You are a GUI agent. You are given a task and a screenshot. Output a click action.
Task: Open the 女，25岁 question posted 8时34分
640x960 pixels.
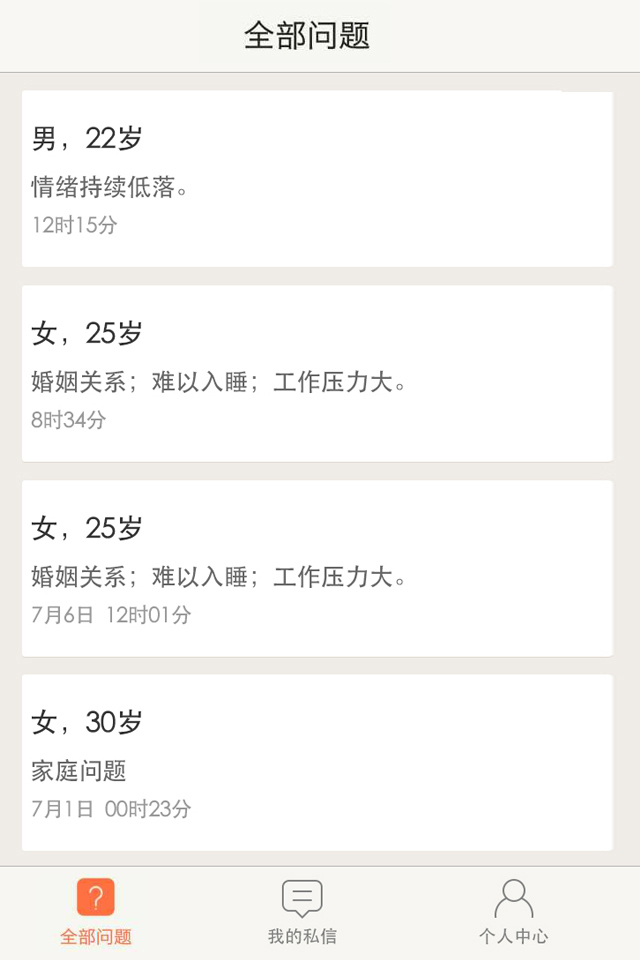(x=316, y=374)
